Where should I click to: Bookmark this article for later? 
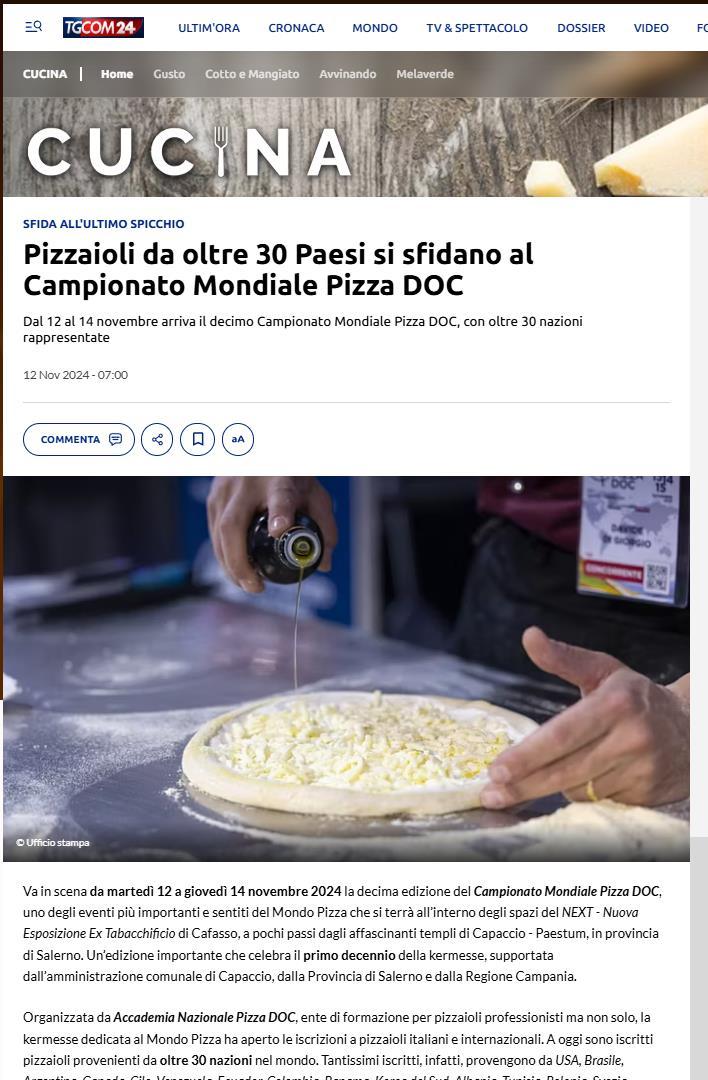tap(198, 439)
